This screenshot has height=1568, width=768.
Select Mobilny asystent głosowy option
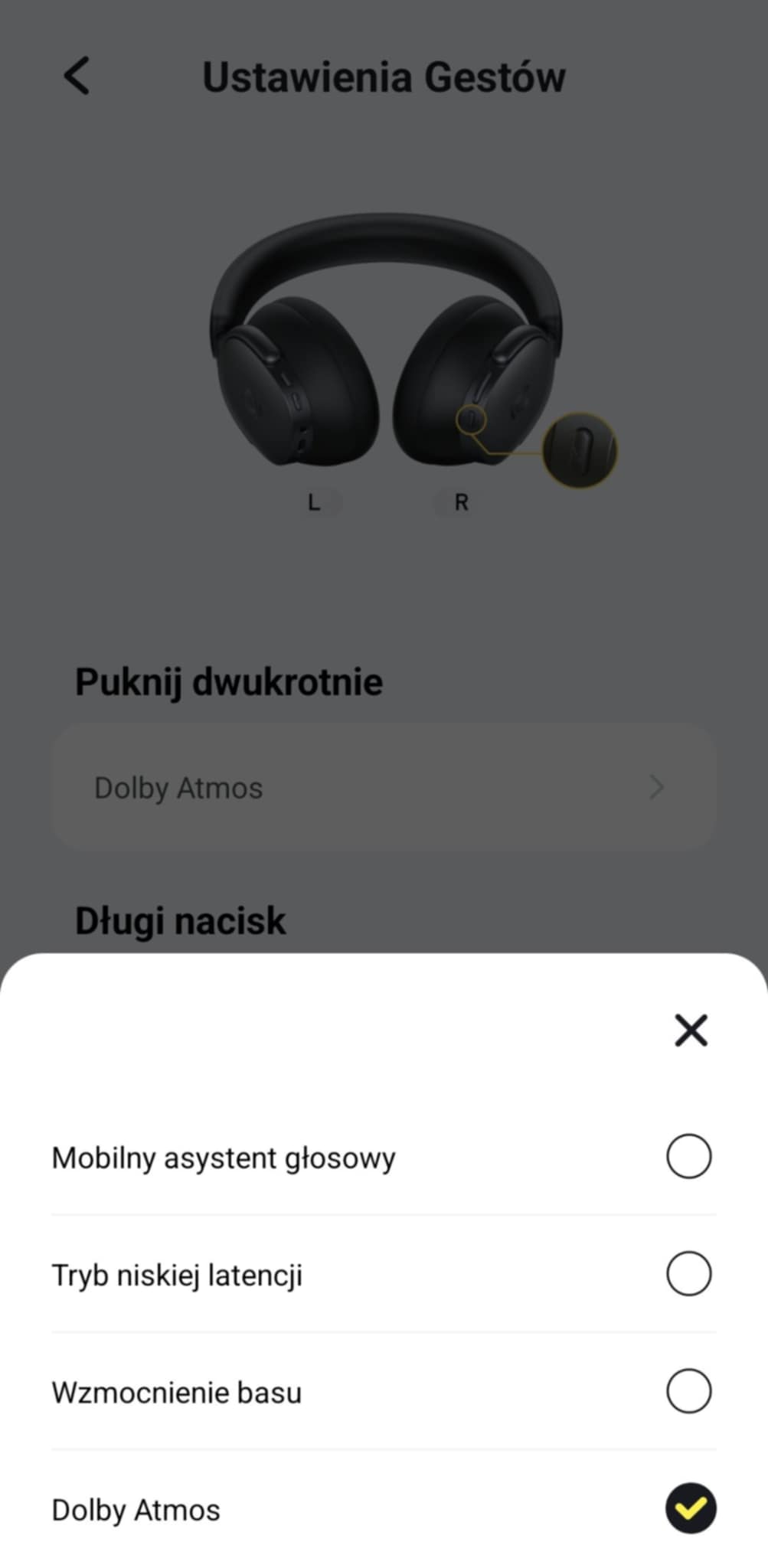[688, 1156]
